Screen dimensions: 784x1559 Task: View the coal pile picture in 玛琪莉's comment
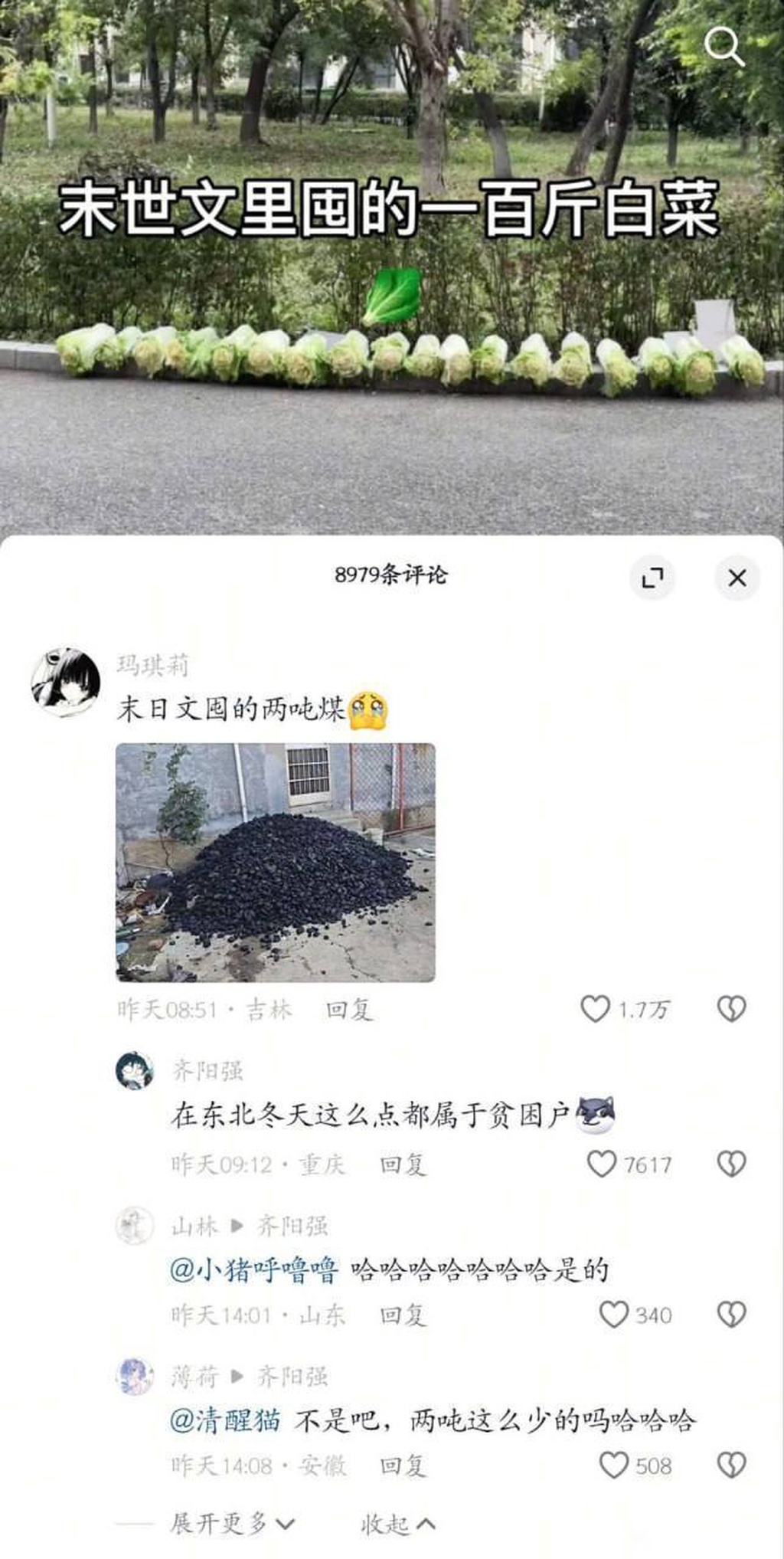pos(276,863)
